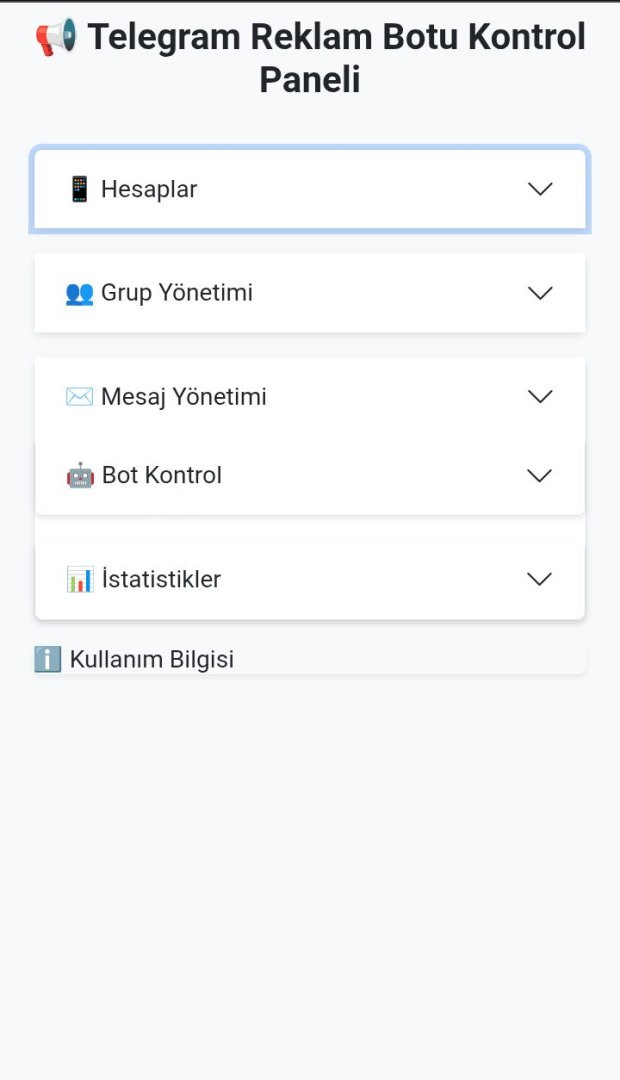The image size is (620, 1080).
Task: Open the Grup Yönetimi accordion
Action: (x=310, y=293)
